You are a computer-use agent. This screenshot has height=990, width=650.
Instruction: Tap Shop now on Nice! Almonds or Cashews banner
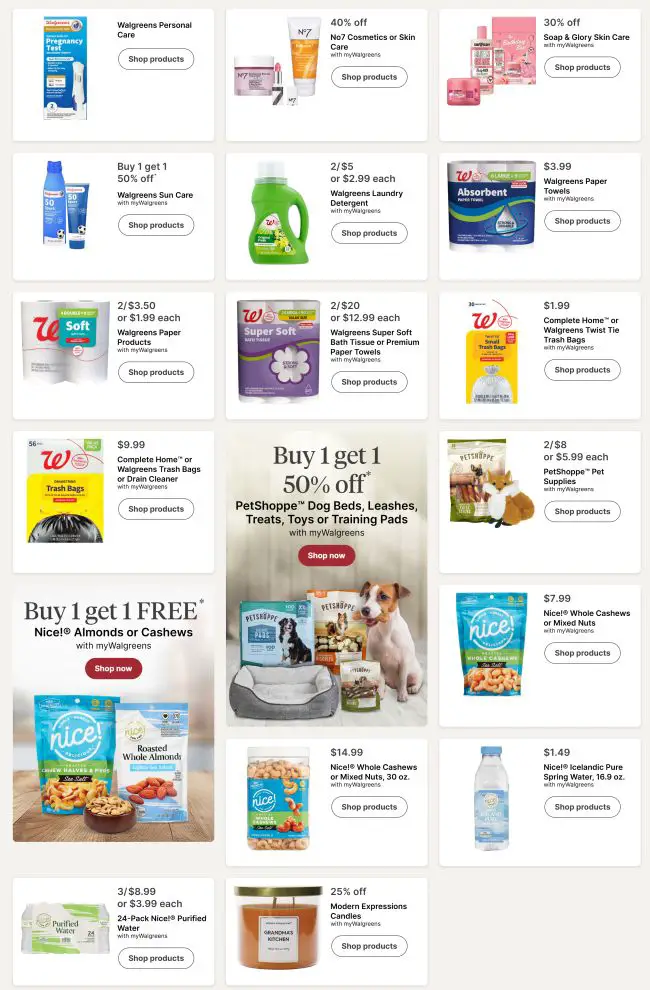pos(114,669)
